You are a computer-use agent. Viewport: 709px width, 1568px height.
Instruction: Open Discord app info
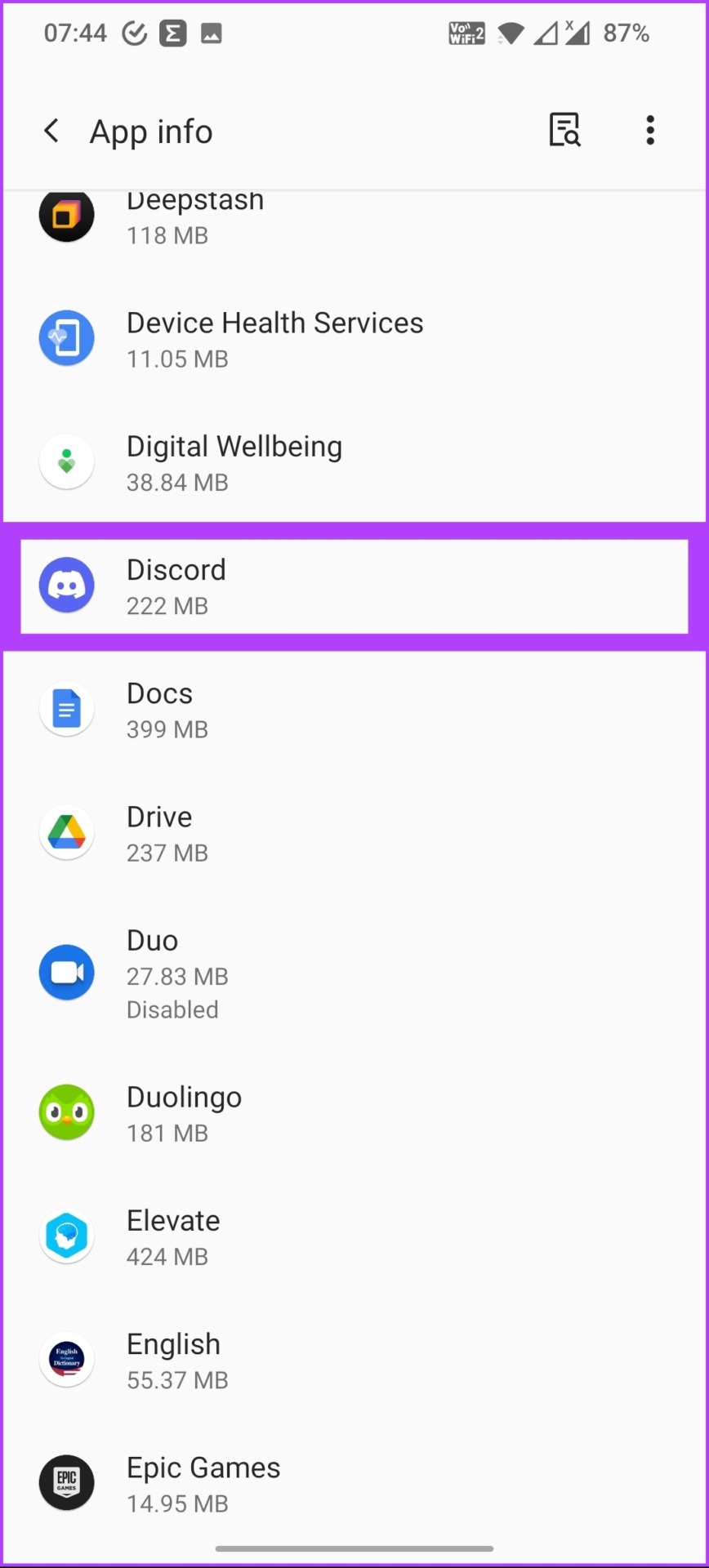[354, 586]
